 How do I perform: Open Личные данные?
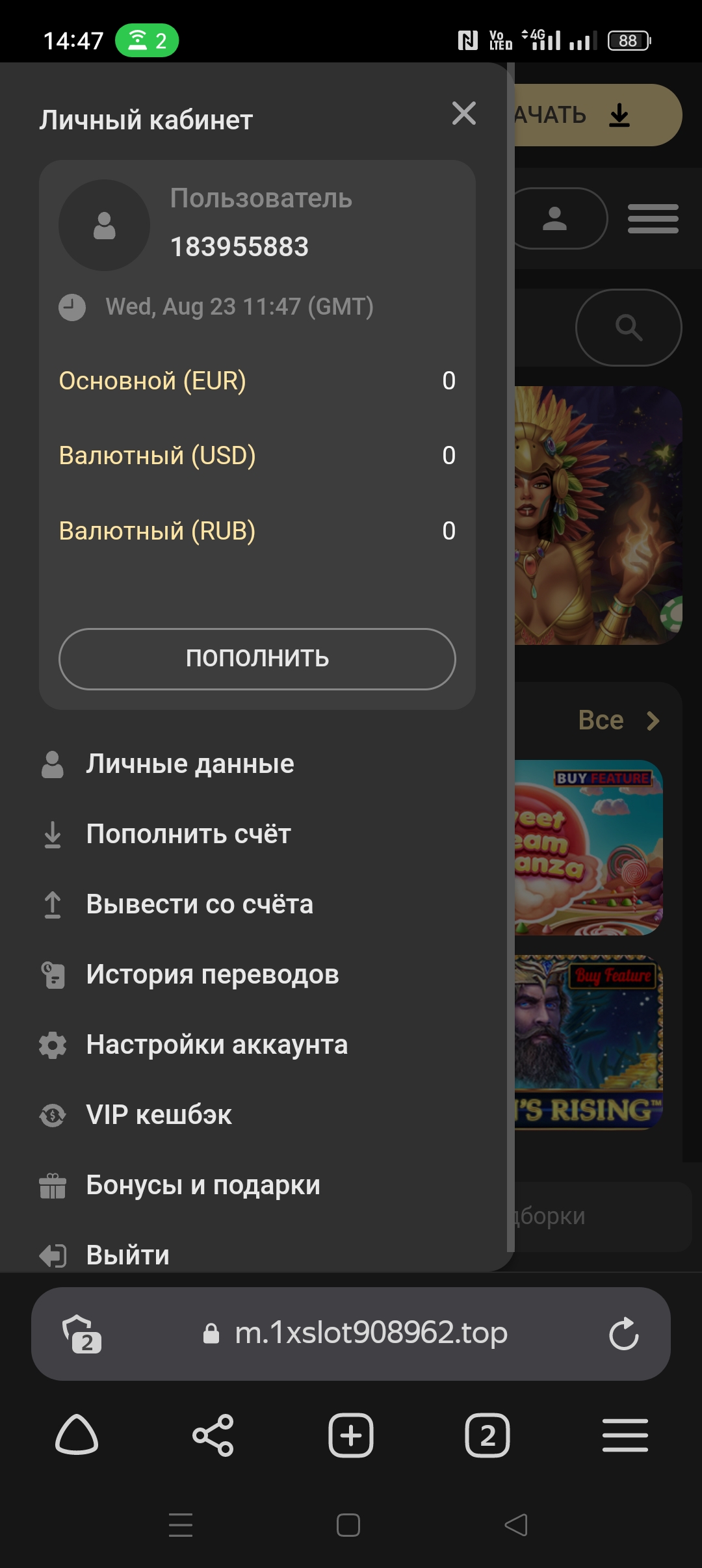[190, 764]
